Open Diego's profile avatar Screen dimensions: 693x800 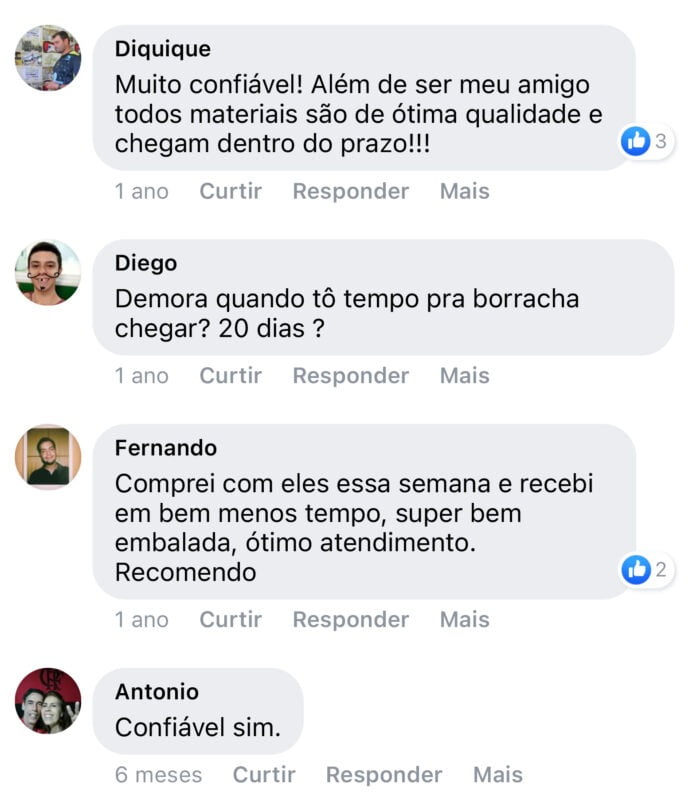pos(48,273)
